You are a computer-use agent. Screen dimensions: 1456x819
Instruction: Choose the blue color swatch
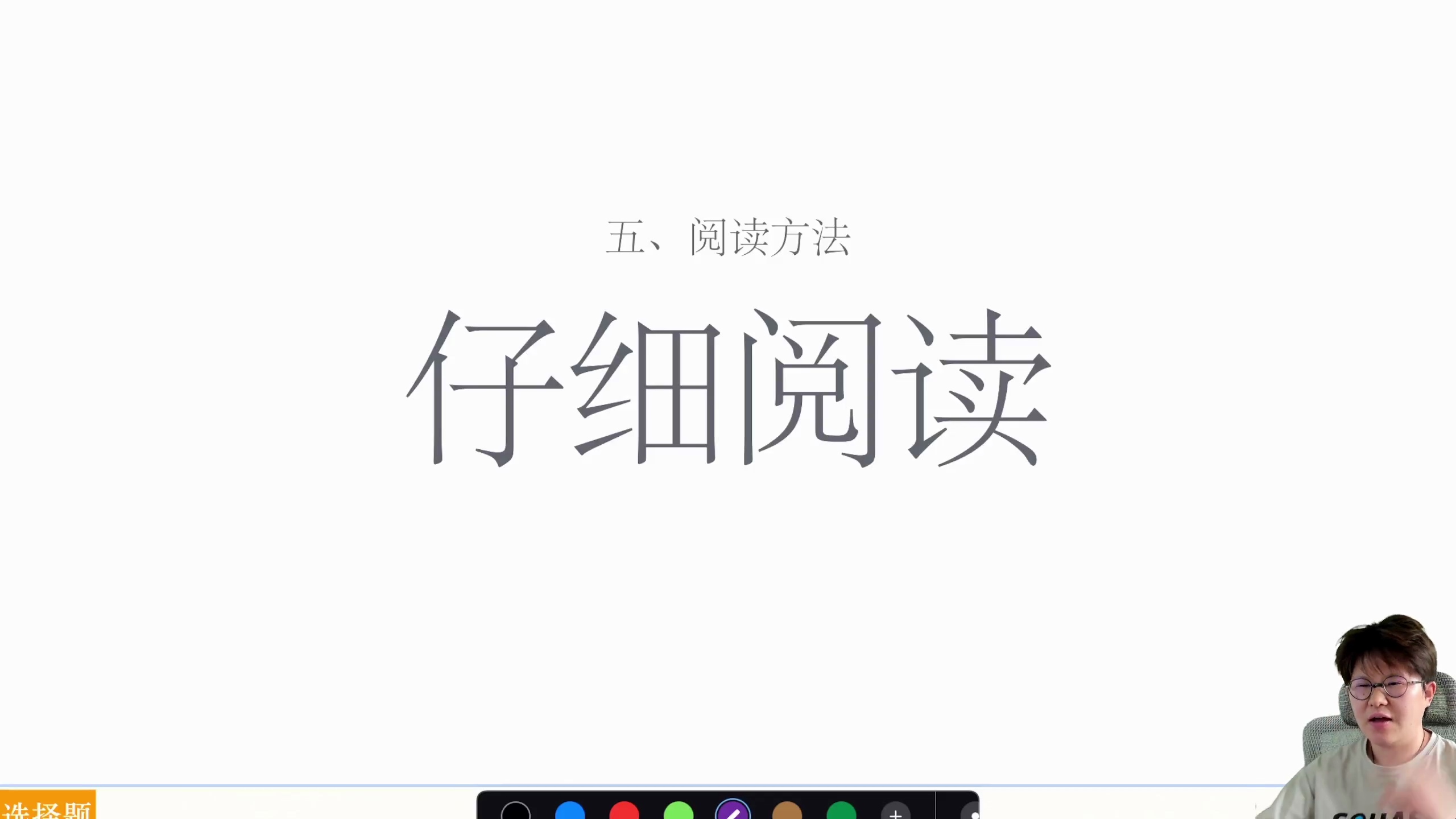570,811
